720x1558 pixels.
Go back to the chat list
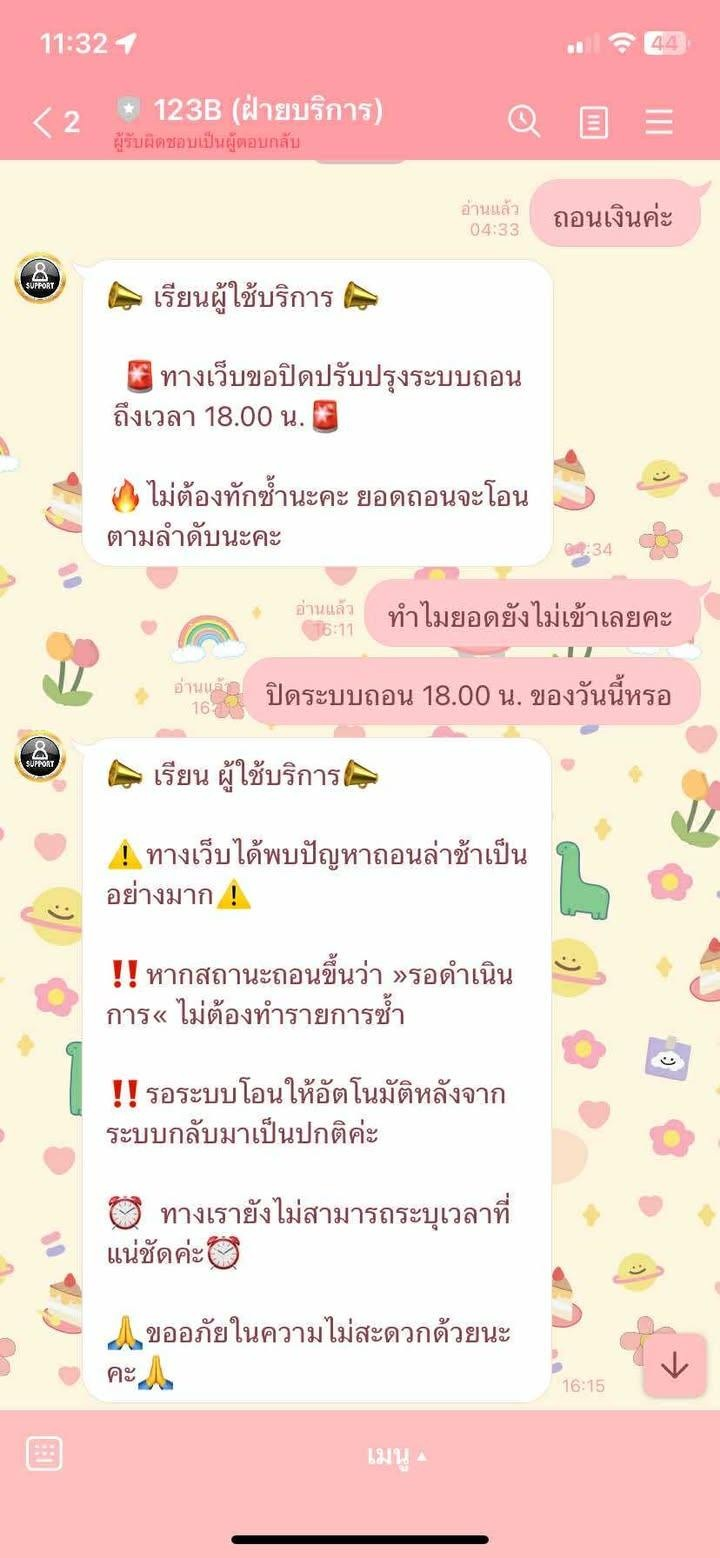tap(43, 122)
